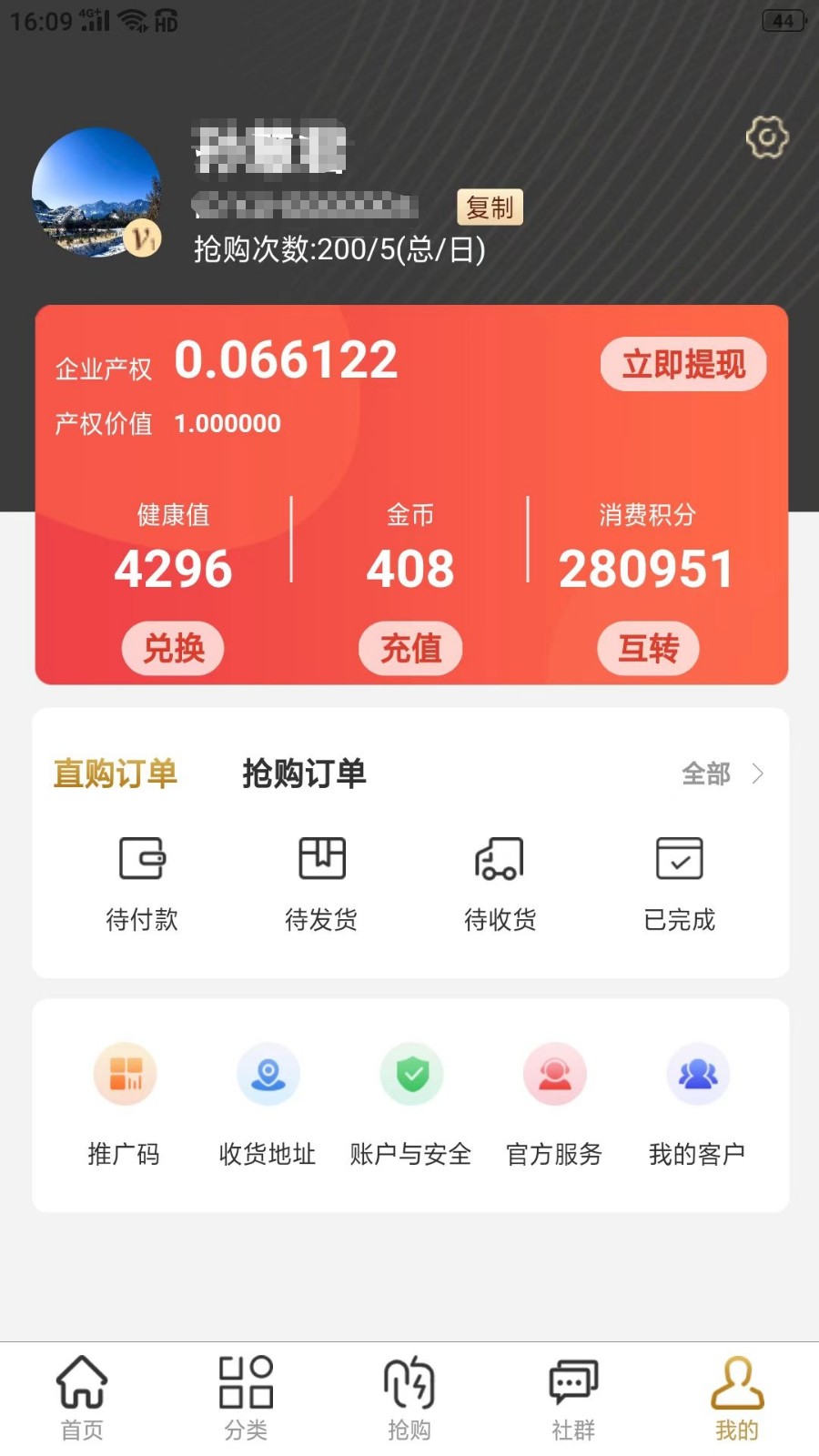Screen dimensions: 819x1456
Task: Switch to the 抢购订单 tab
Action: (x=304, y=773)
